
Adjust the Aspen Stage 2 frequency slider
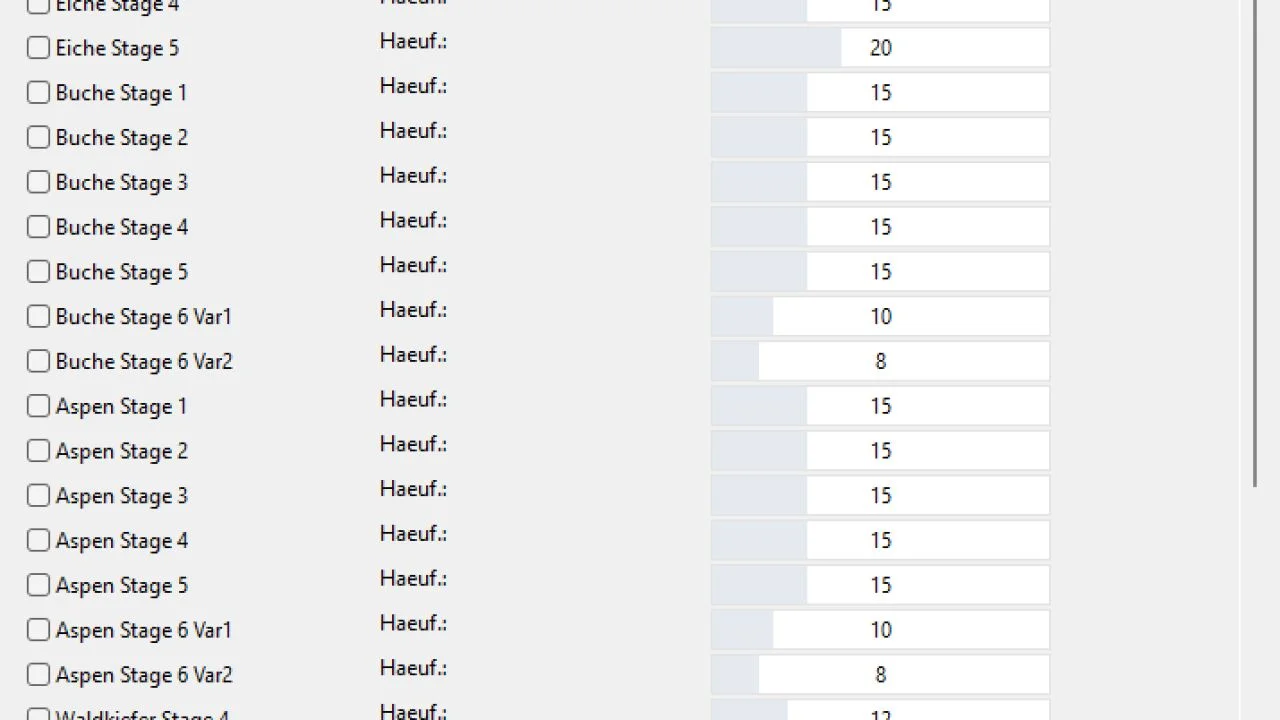(x=880, y=451)
